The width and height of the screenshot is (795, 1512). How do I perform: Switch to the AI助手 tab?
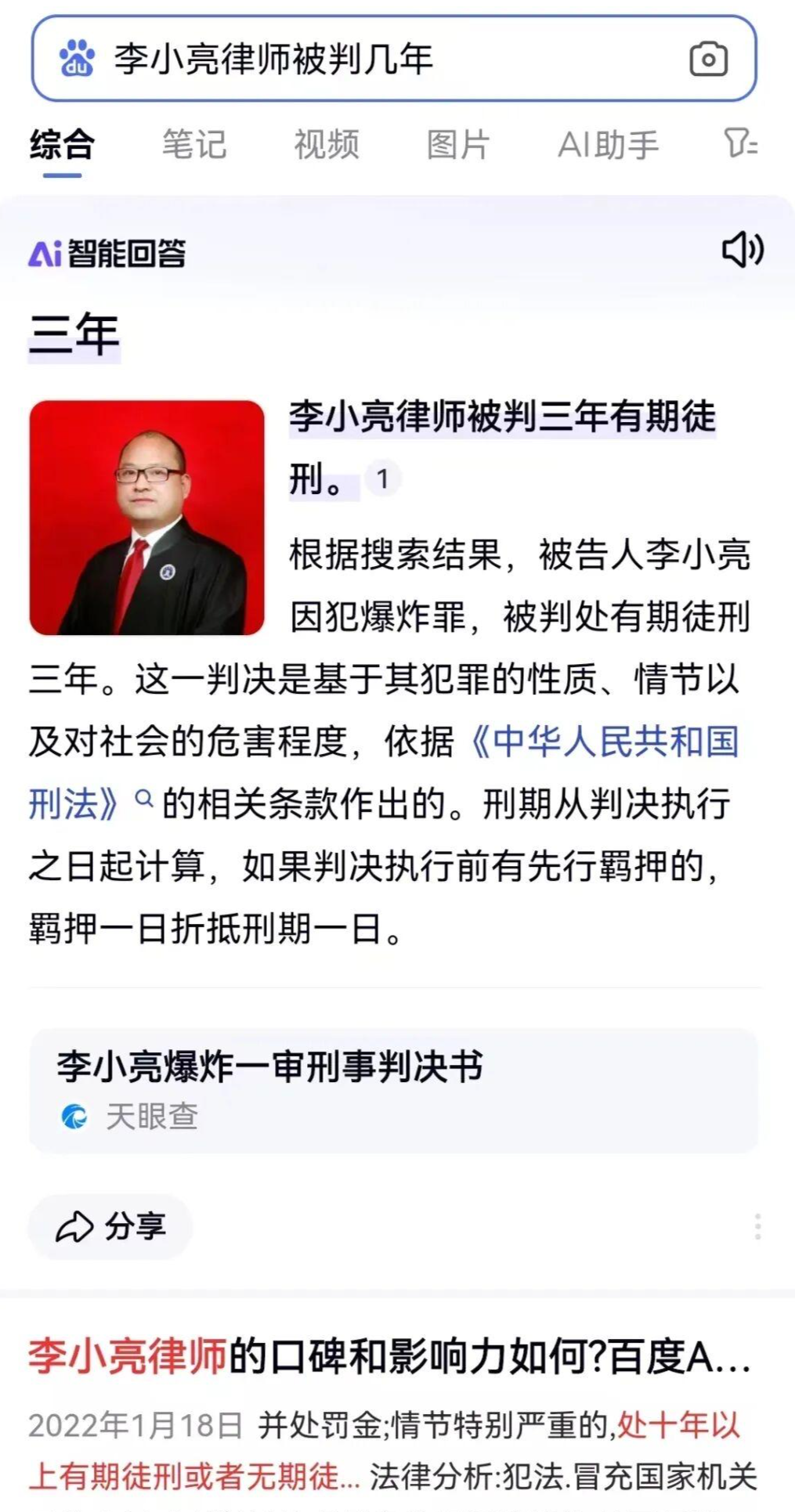tap(608, 145)
